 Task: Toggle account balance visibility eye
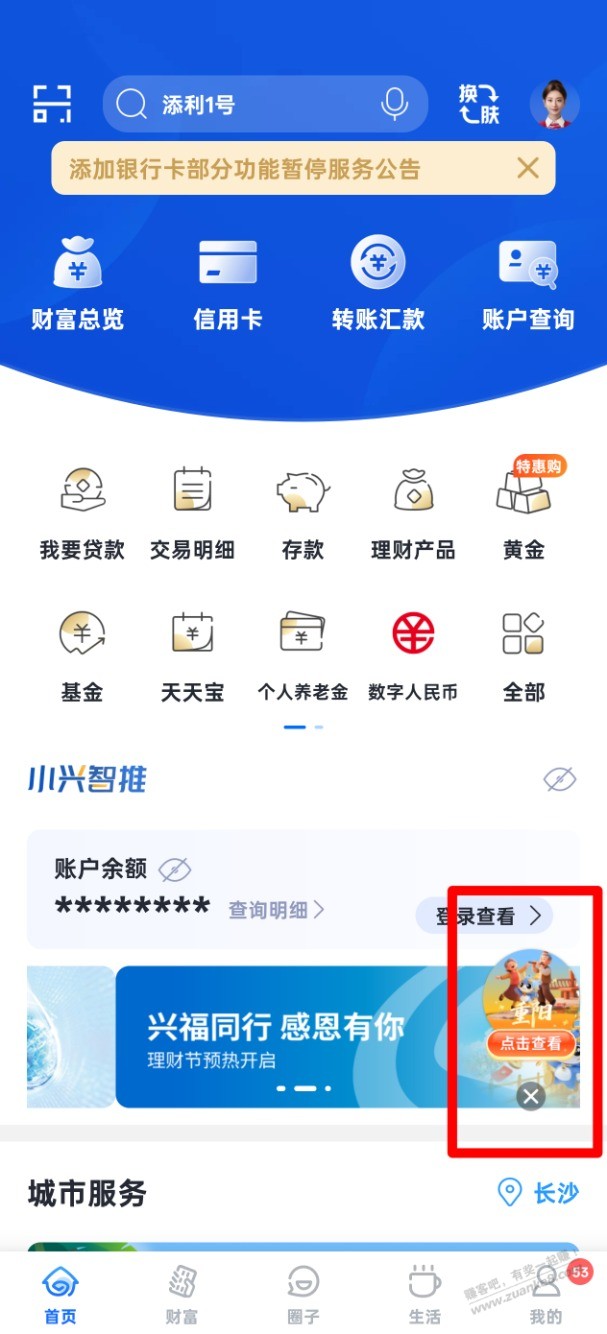tap(175, 870)
